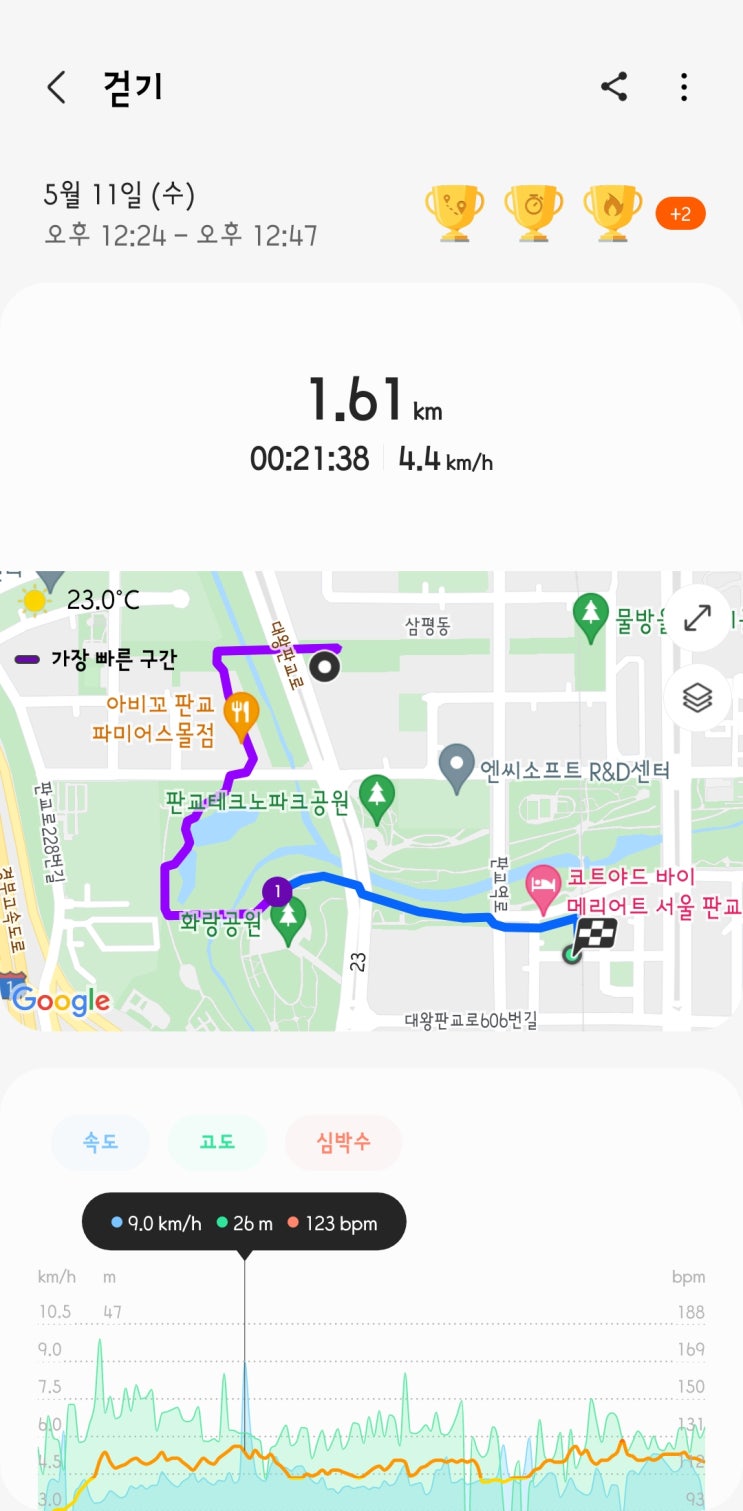The height and width of the screenshot is (1511, 743).
Task: Toggle the 속도 chart chip
Action: (x=100, y=1142)
